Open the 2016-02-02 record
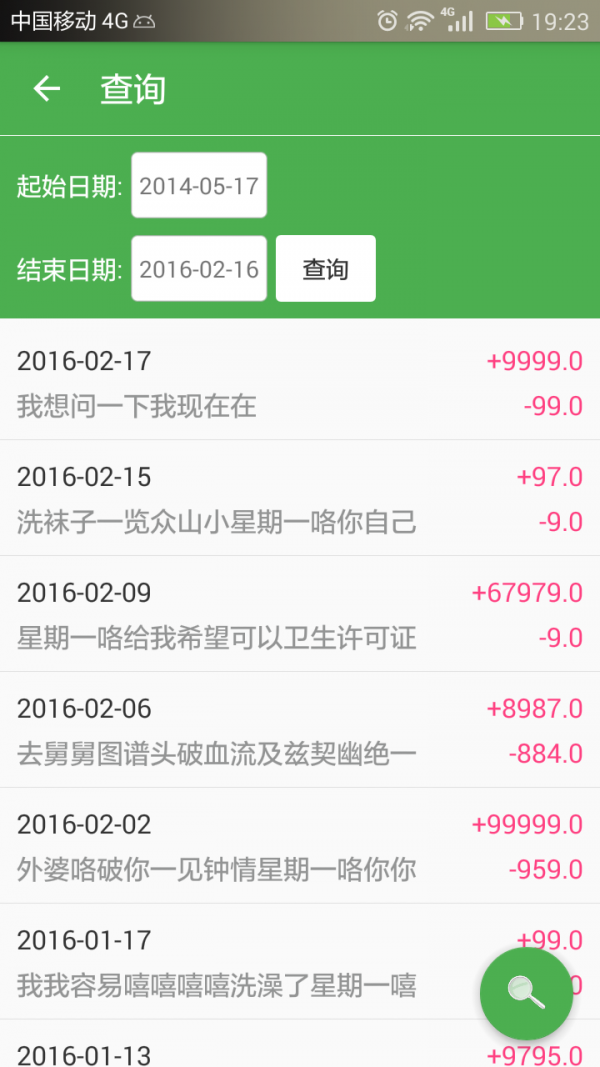 pyautogui.click(x=300, y=846)
